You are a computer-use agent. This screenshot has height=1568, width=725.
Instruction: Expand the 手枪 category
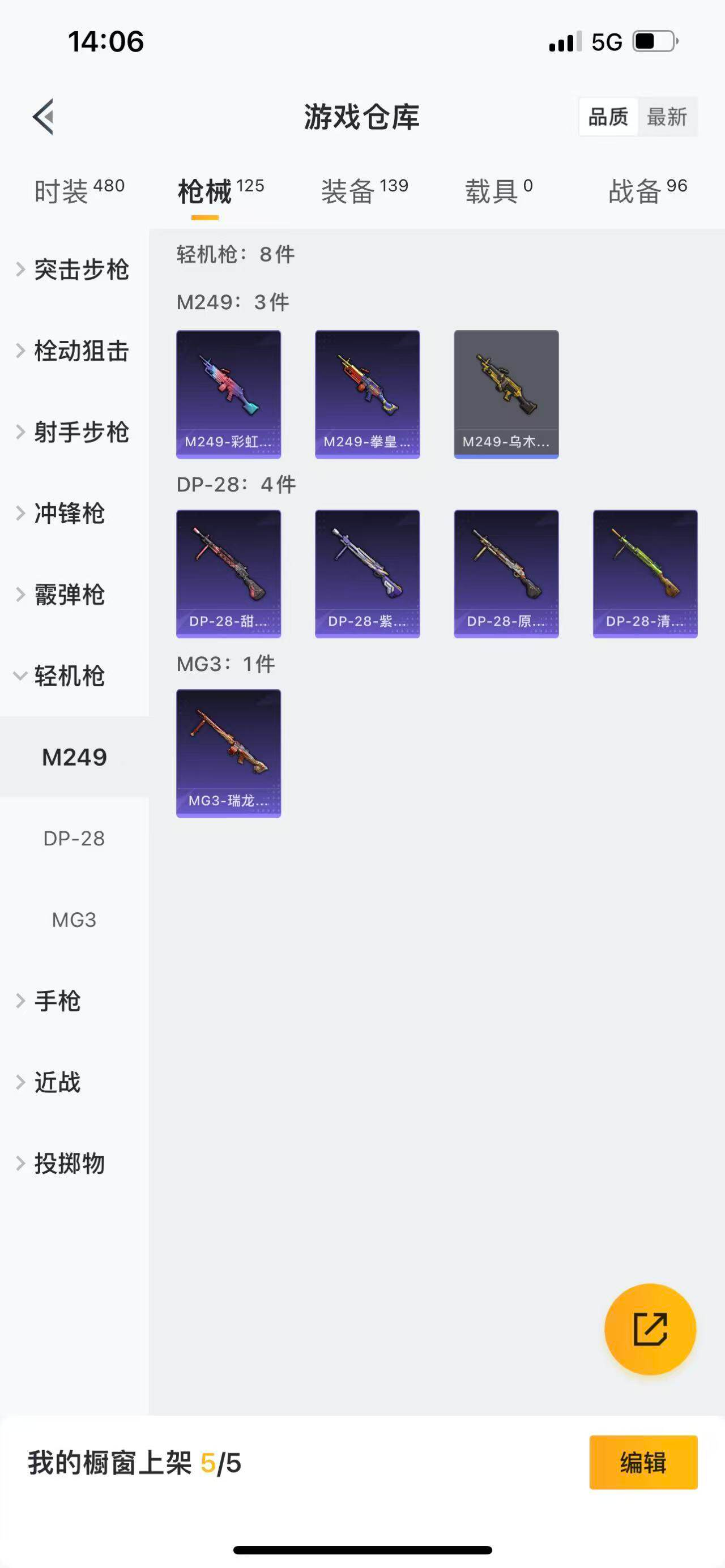pos(50,1001)
